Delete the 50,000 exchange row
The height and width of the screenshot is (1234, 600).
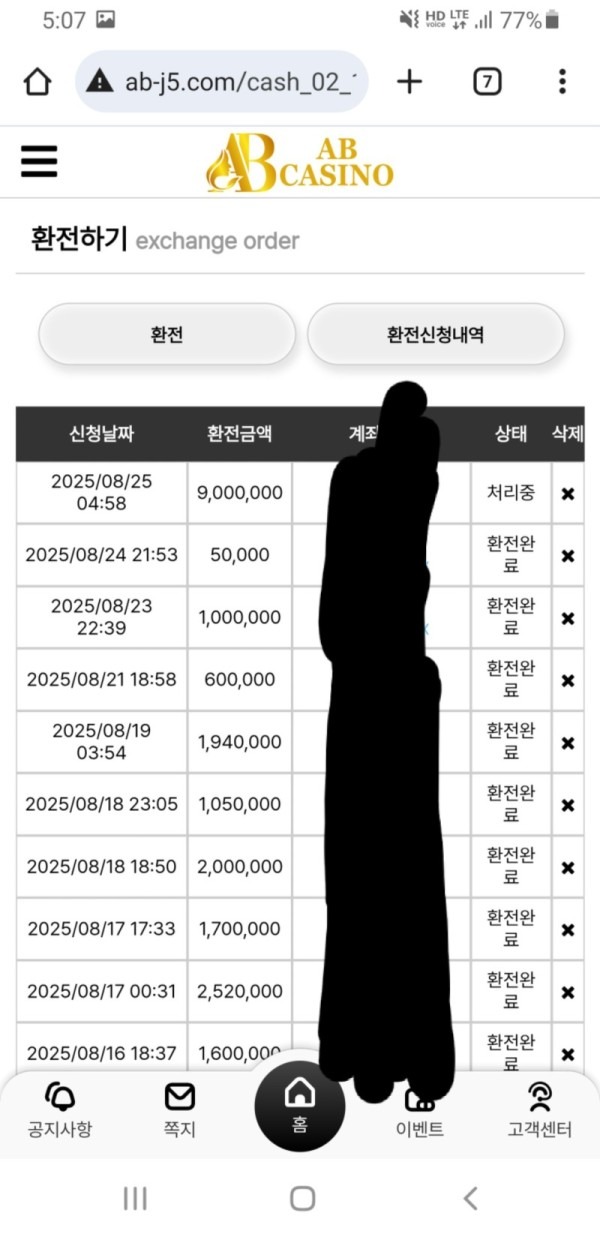[567, 555]
